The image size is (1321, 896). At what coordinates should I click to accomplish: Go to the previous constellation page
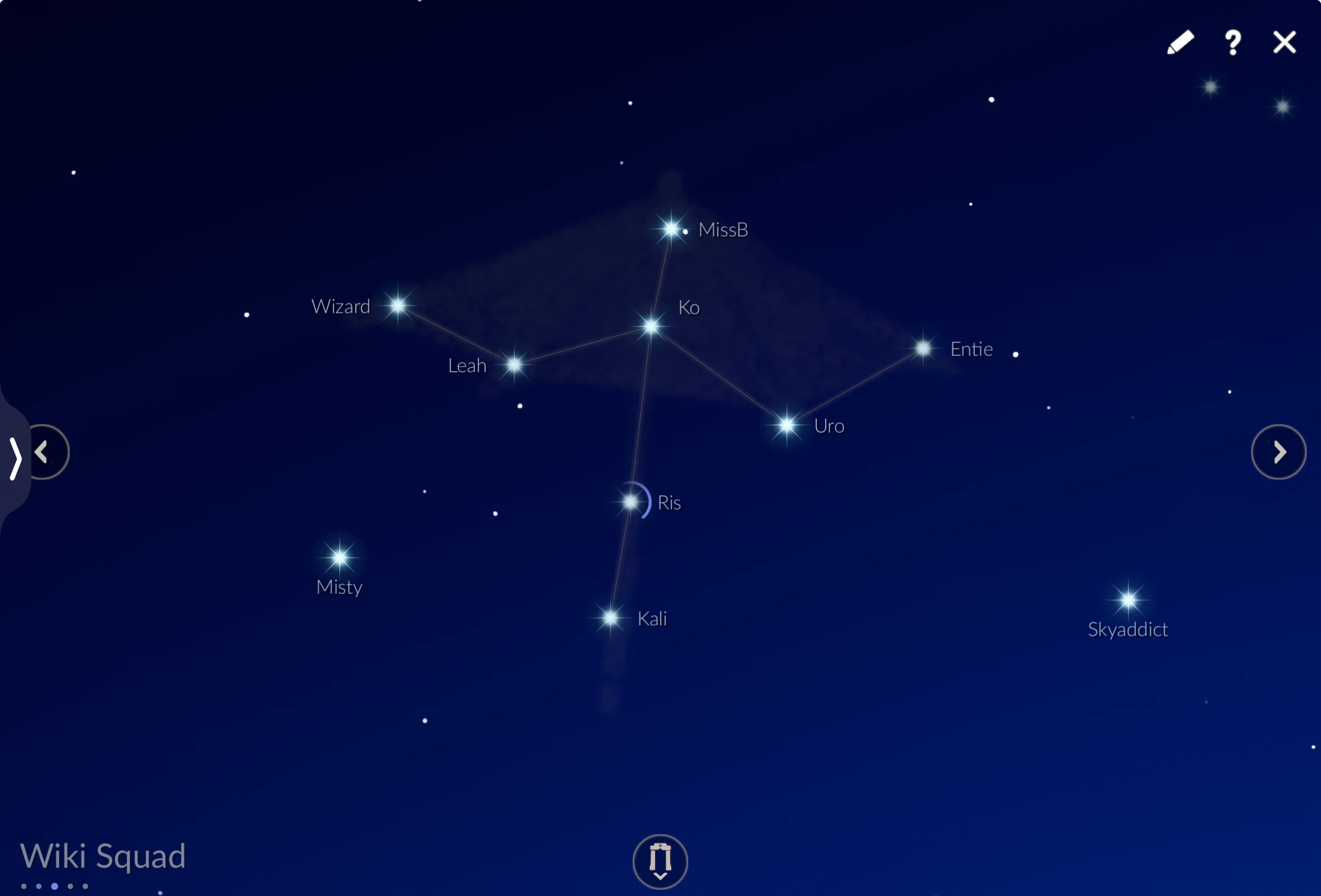click(x=46, y=452)
